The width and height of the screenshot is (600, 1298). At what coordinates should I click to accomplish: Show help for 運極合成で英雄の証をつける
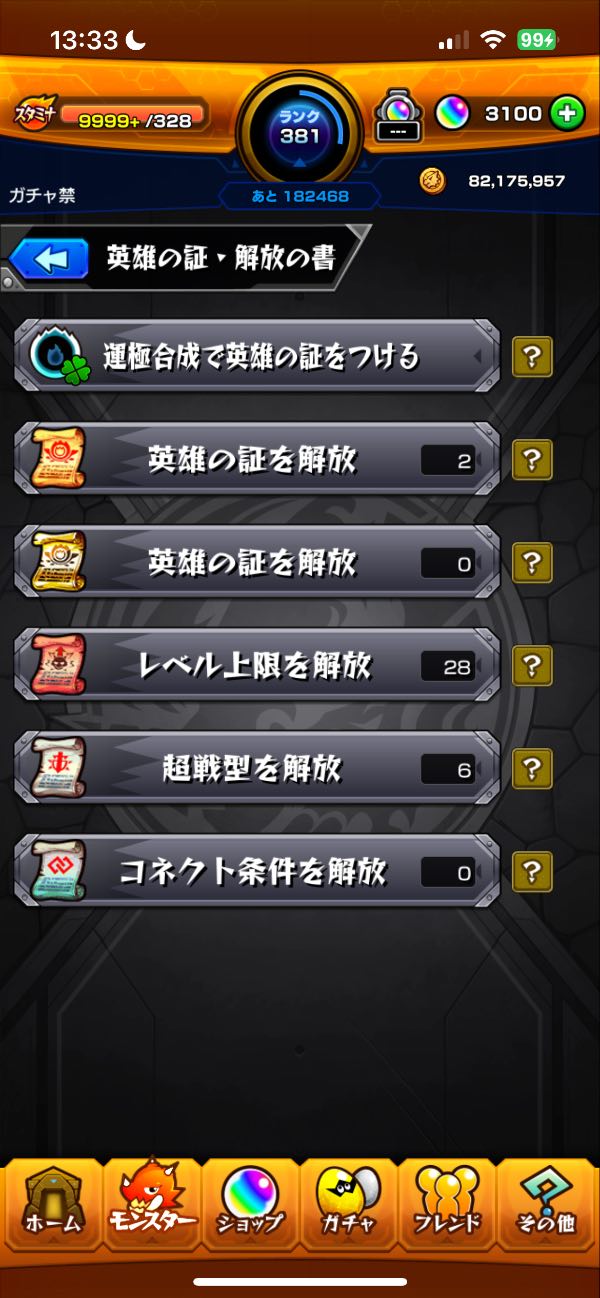[532, 356]
